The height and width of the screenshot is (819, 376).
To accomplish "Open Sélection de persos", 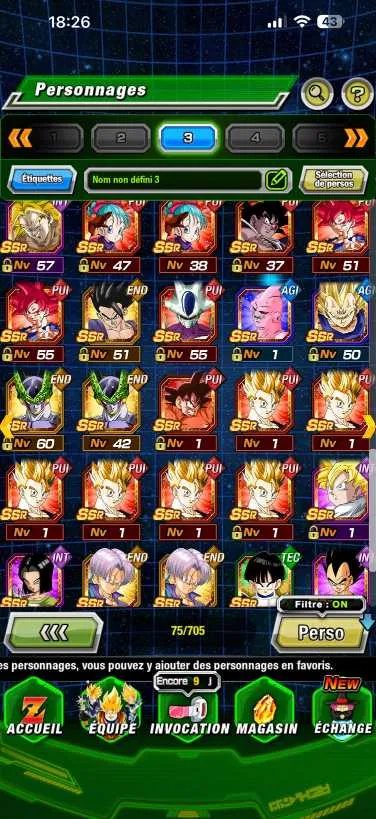I will click(333, 180).
